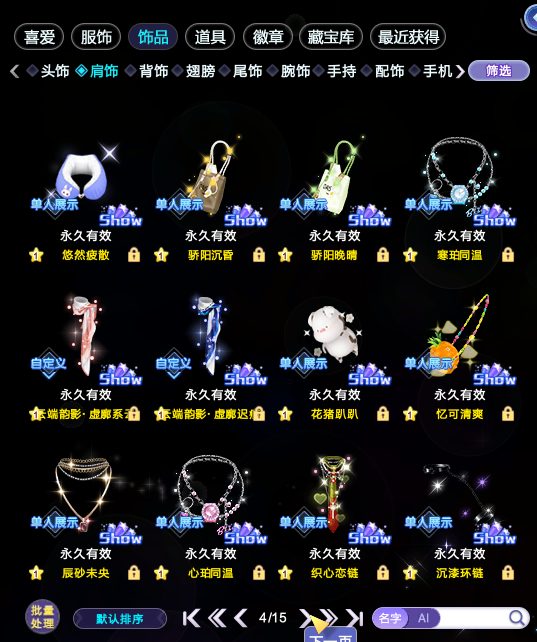Switch to the 服饰 tab
Viewport: 537px width, 642px height.
coord(96,37)
